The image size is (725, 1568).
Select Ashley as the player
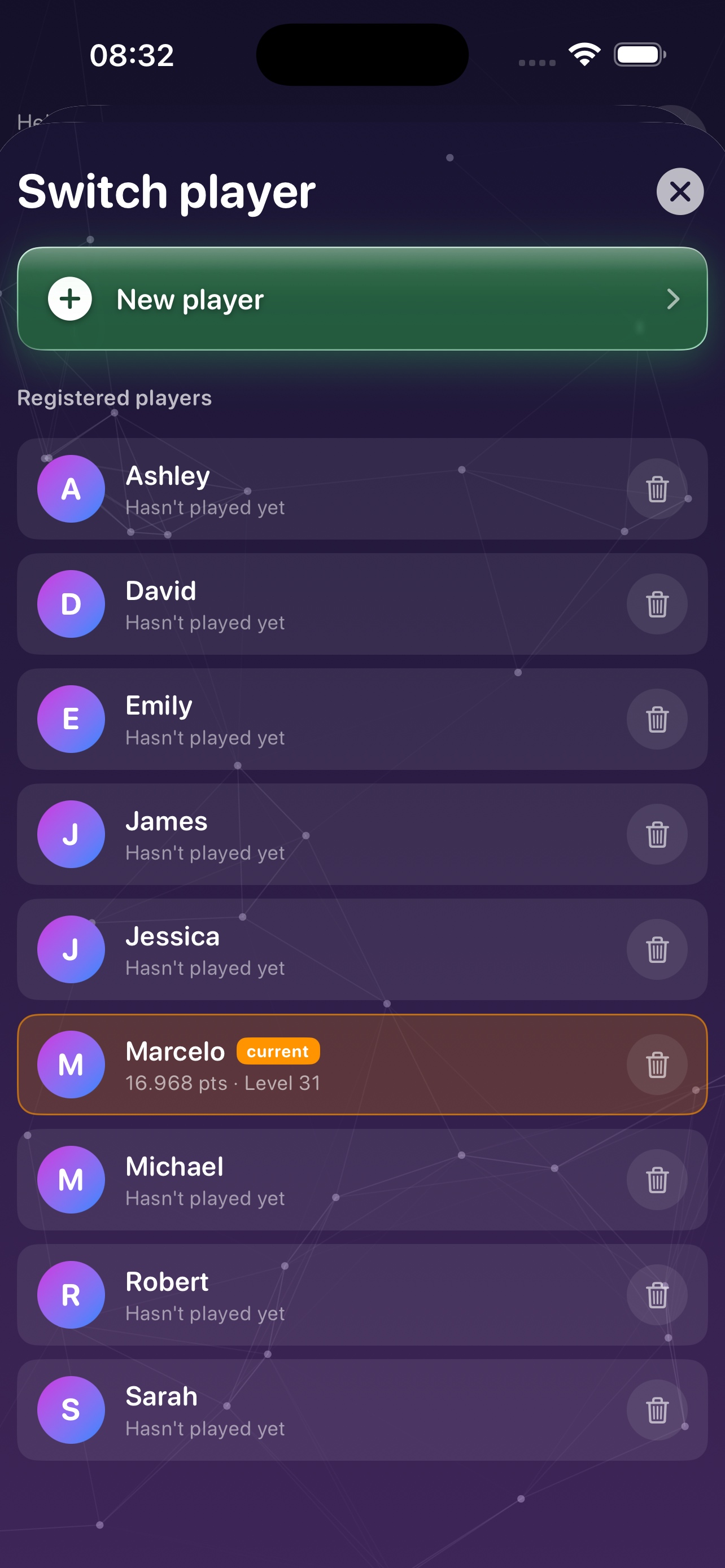362,489
